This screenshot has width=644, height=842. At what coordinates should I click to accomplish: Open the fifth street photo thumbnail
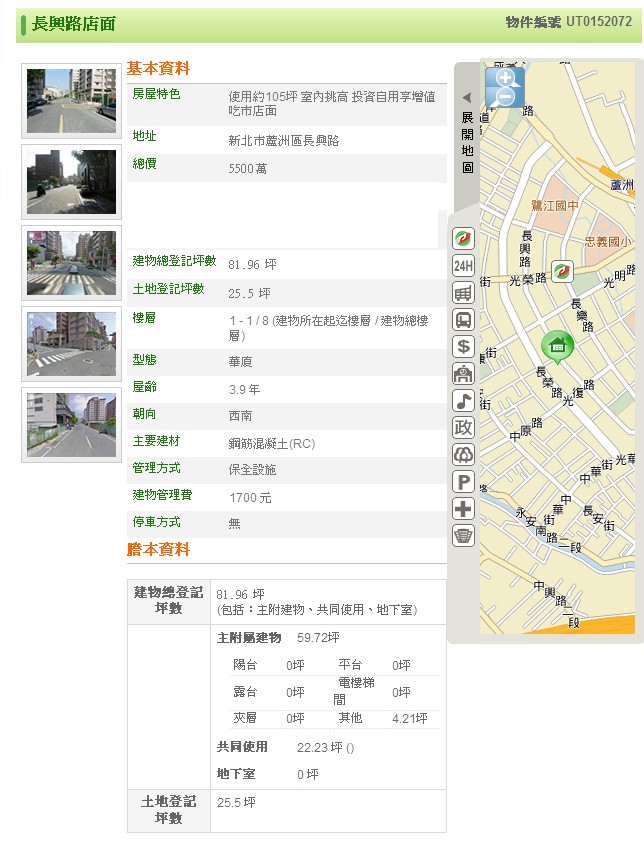(x=71, y=424)
